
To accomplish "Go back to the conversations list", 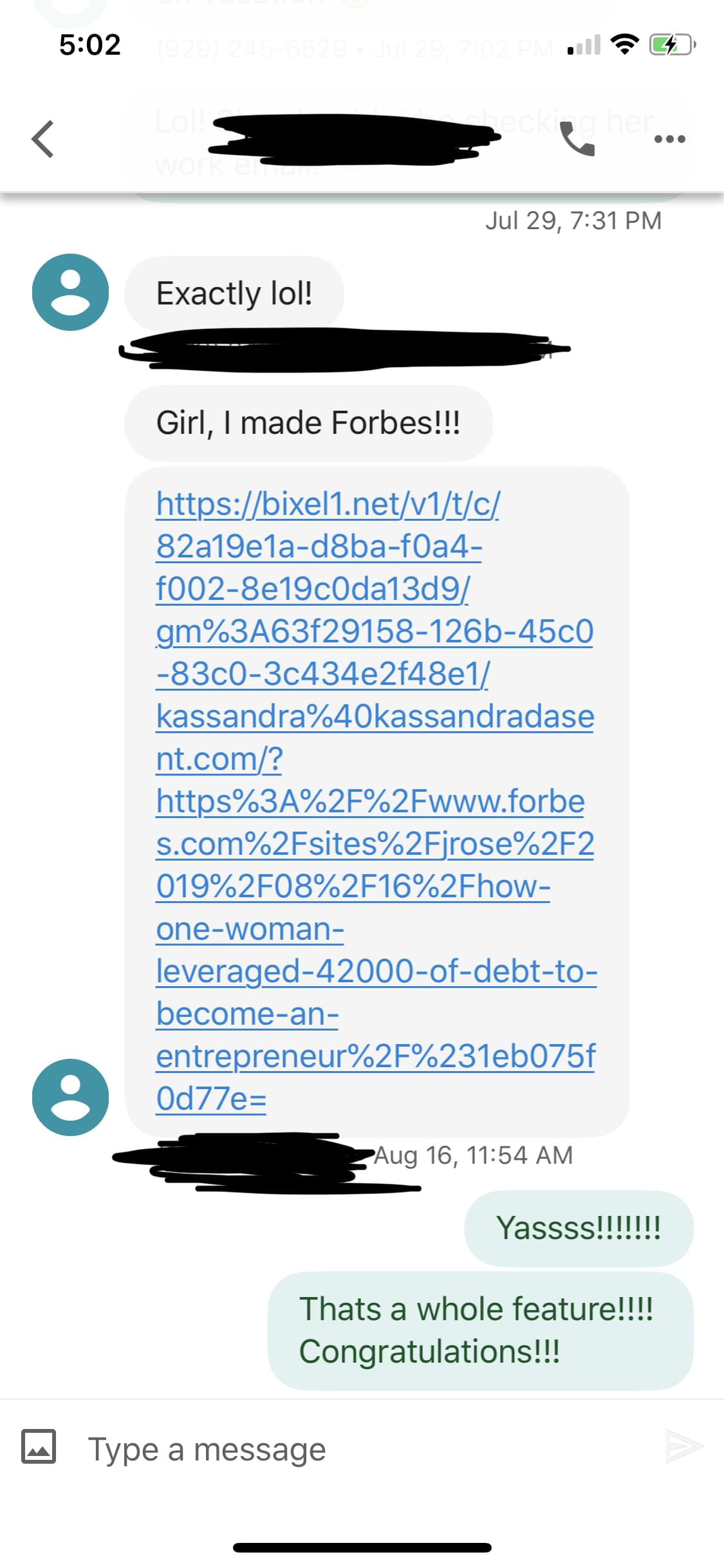I will tap(42, 139).
